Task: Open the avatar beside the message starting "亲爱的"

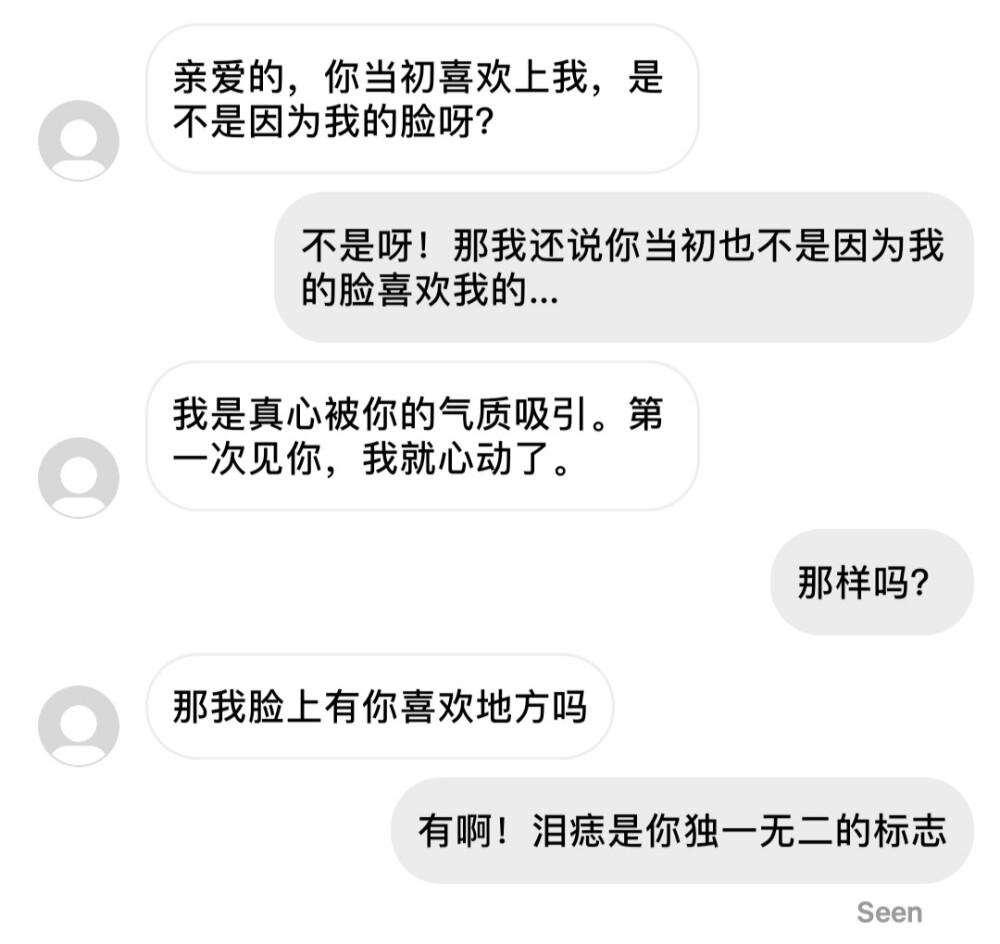Action: pos(78,140)
